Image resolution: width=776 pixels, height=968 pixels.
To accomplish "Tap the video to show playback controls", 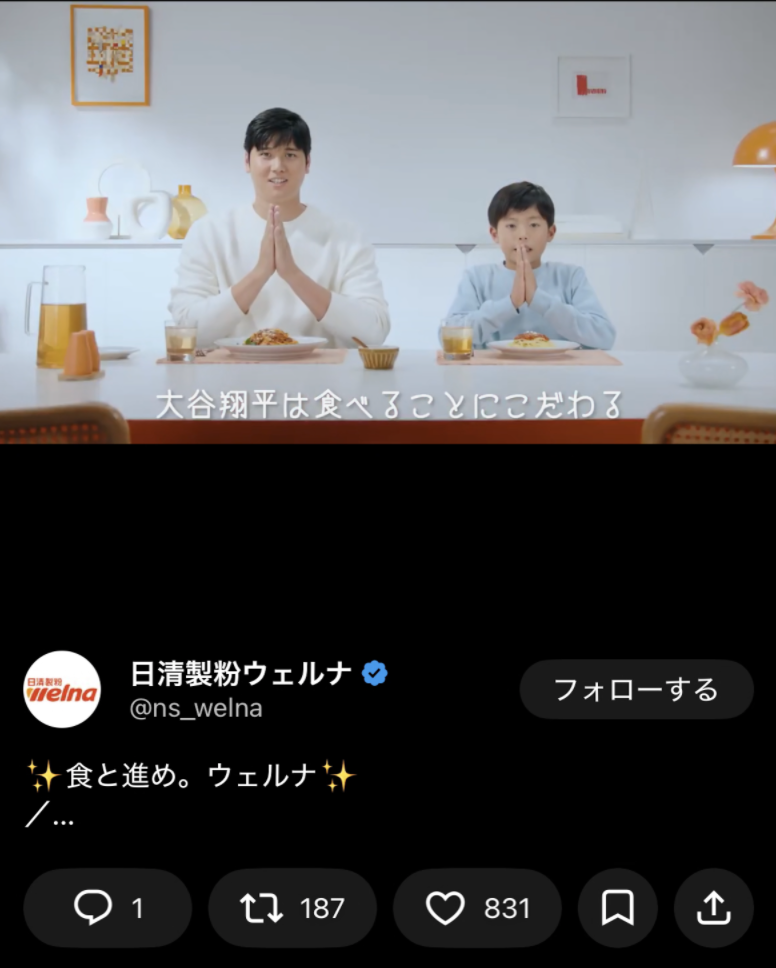I will point(388,222).
